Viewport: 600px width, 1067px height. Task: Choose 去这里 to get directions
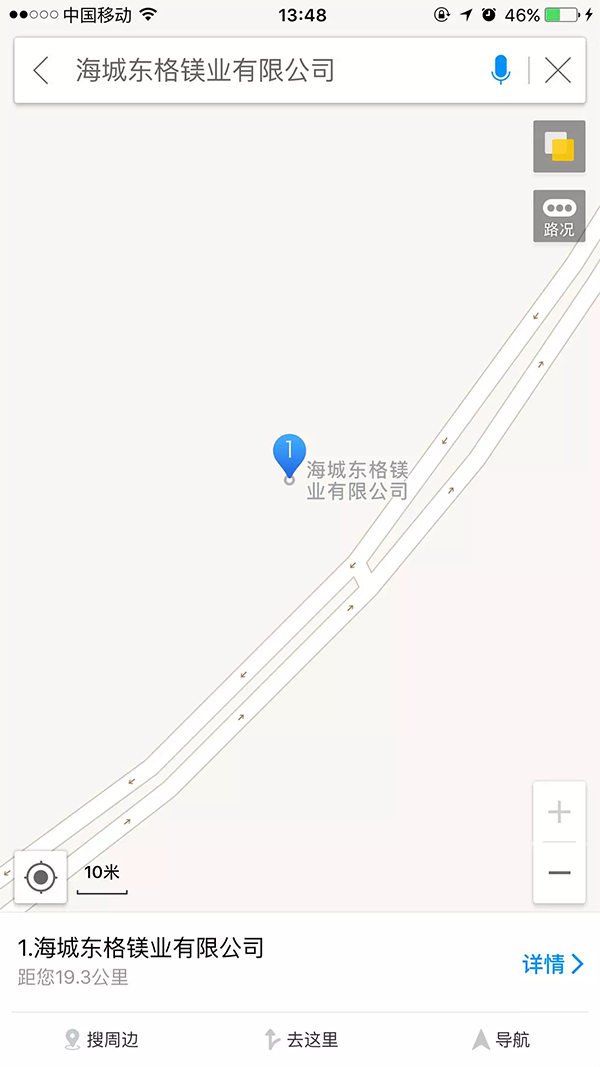[x=301, y=1040]
